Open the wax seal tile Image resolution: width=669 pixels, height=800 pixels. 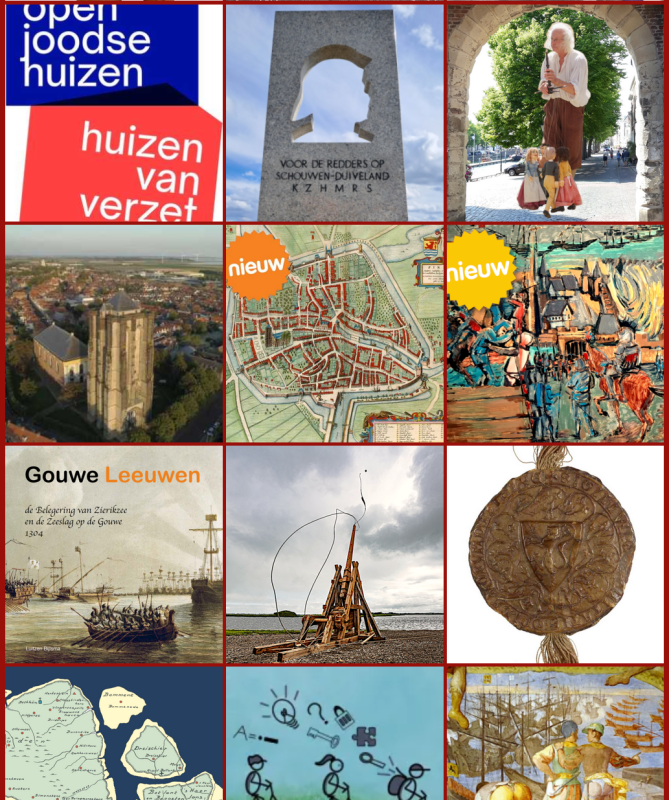pos(555,555)
